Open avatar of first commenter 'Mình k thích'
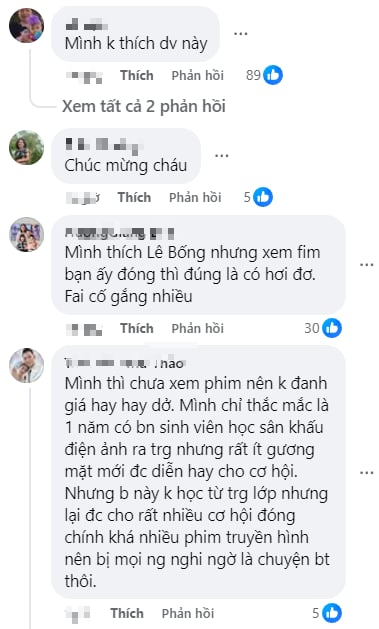Viewport: 379px width, 629px height. pos(26,25)
